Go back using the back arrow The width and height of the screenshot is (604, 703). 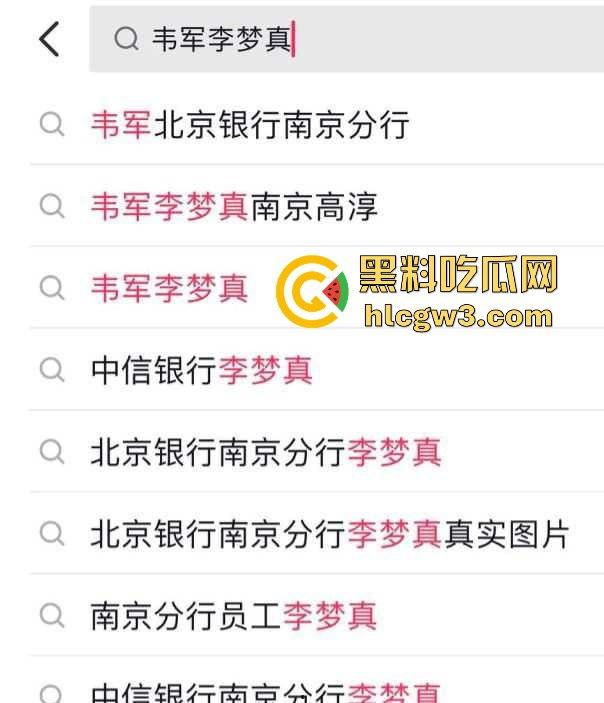pyautogui.click(x=49, y=40)
